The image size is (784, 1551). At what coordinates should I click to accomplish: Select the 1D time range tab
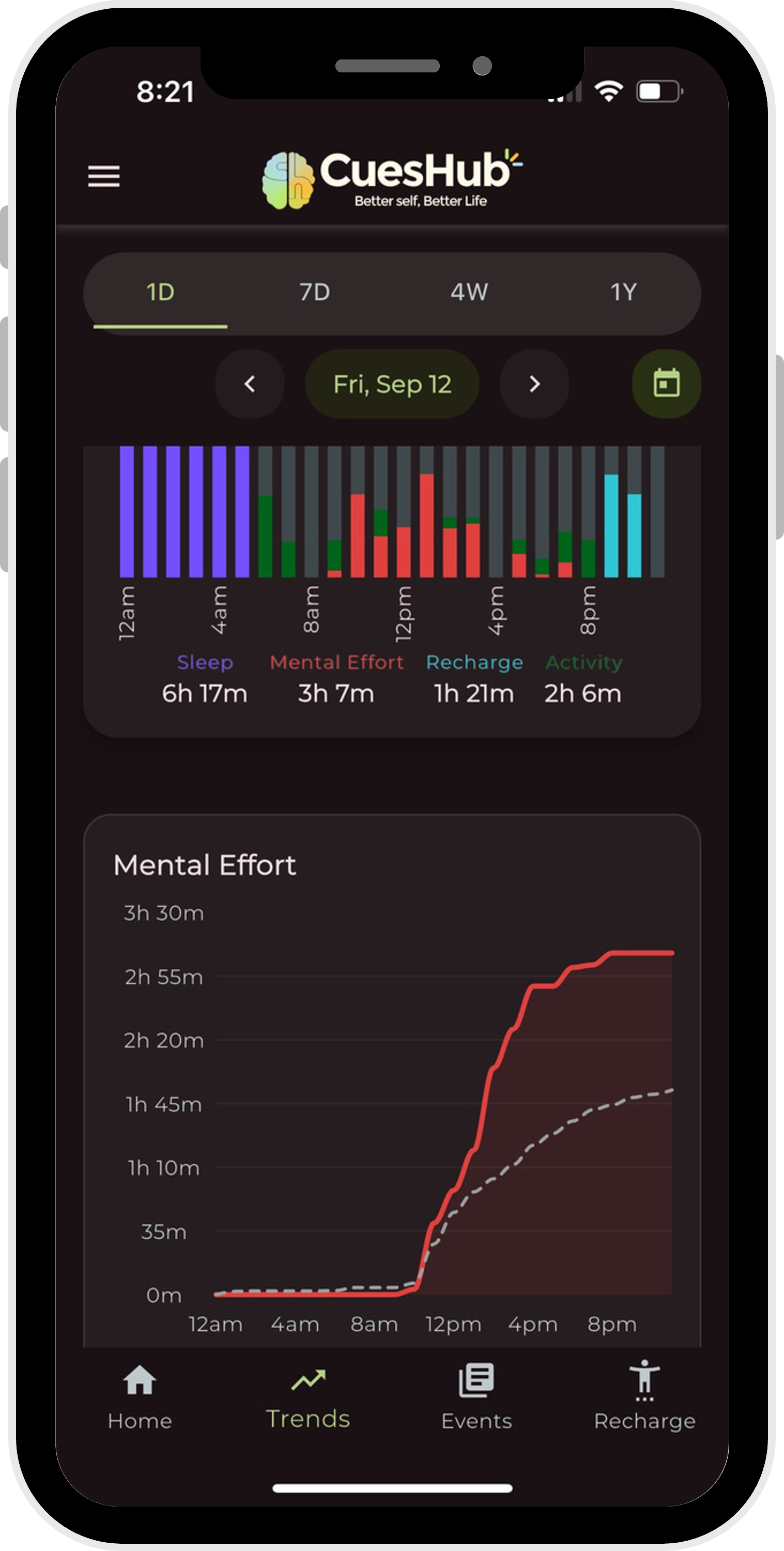(160, 293)
